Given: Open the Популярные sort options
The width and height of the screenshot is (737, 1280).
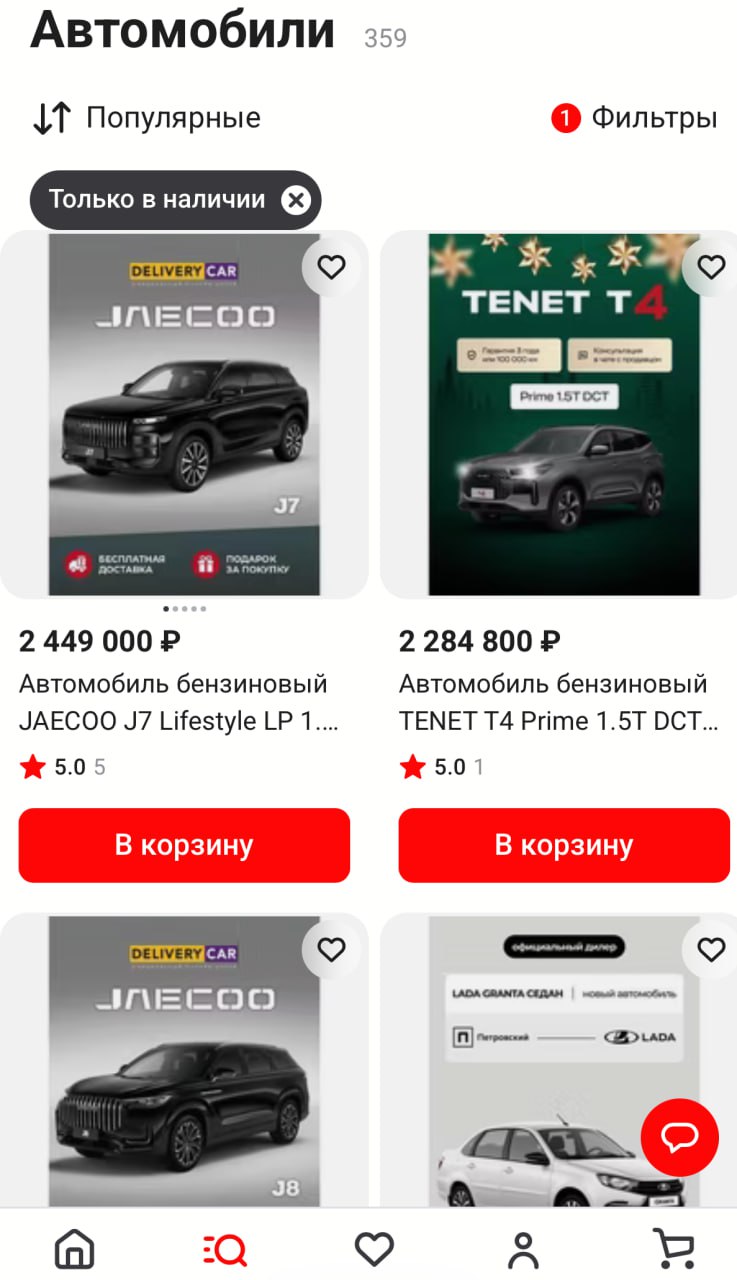Looking at the screenshot, I should point(147,118).
